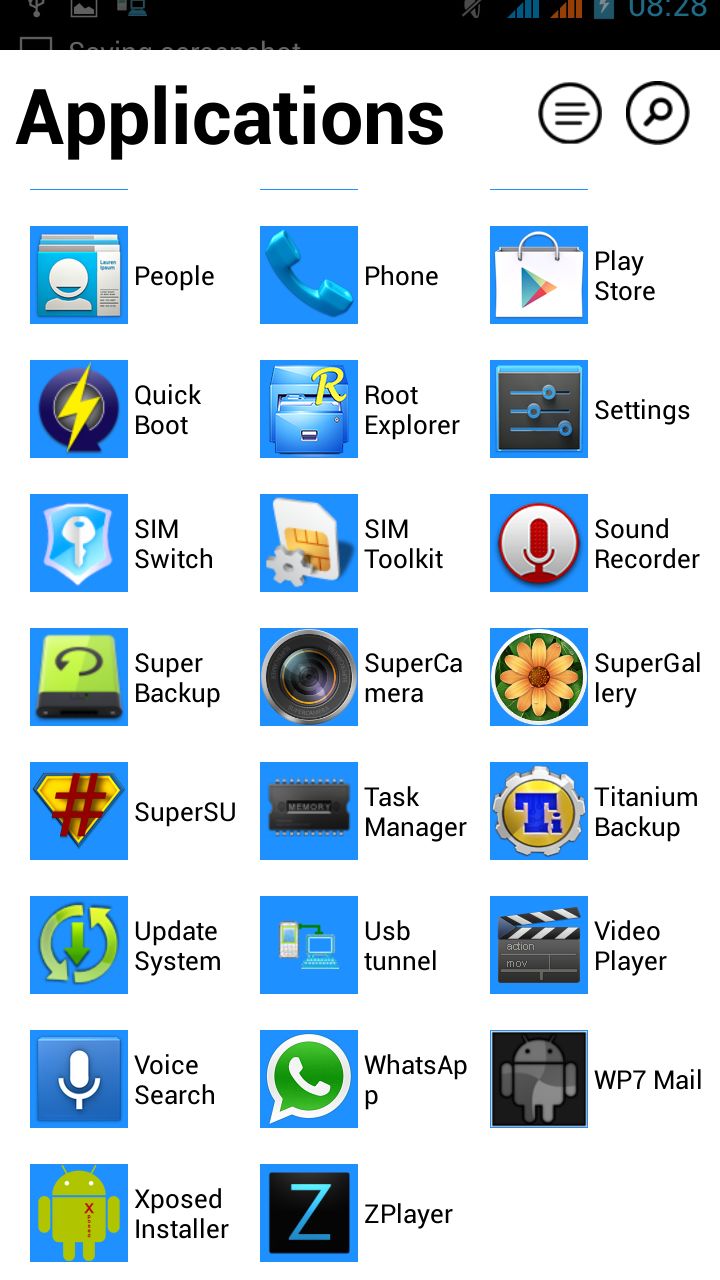The height and width of the screenshot is (1280, 720).
Task: Open Sound Recorder
Action: pos(539,543)
